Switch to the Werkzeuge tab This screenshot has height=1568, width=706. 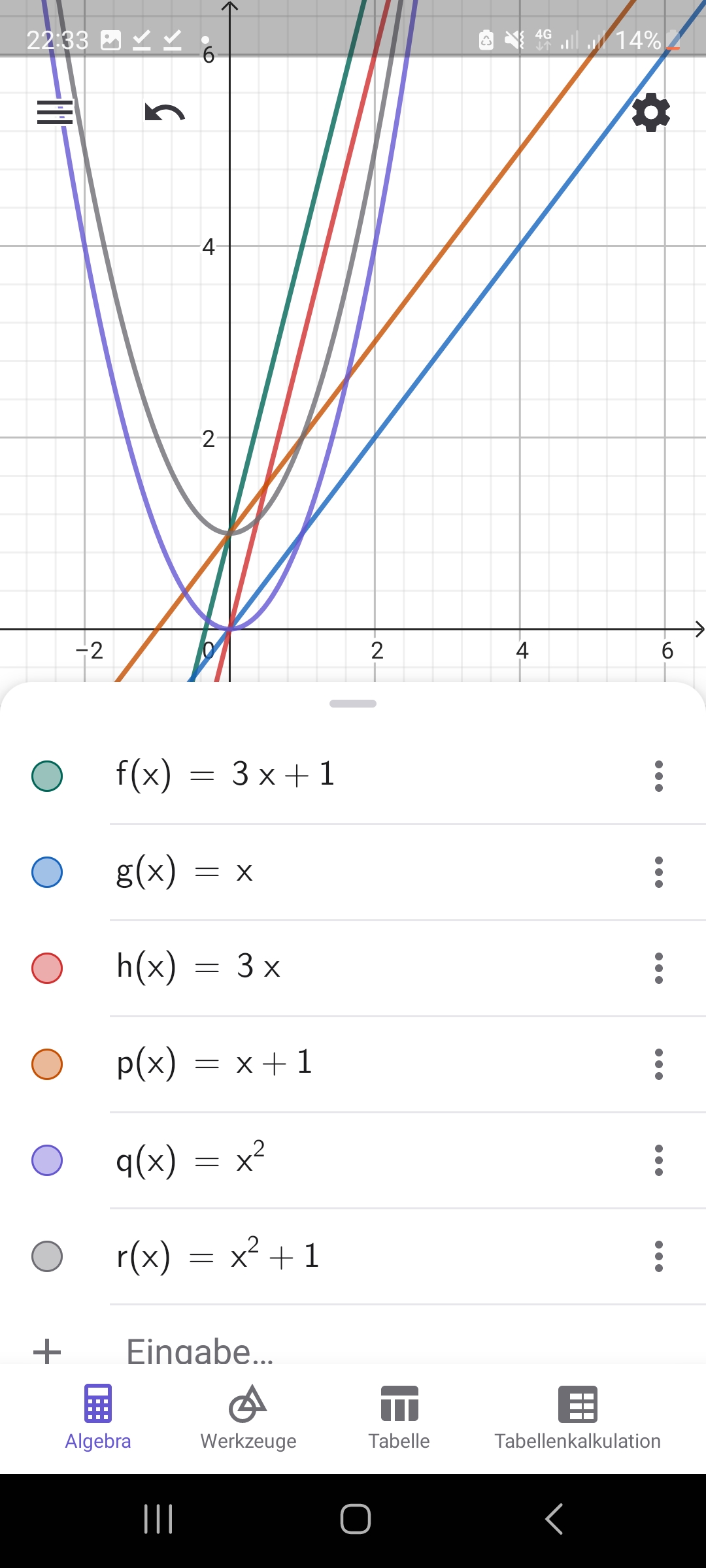pyautogui.click(x=248, y=1418)
